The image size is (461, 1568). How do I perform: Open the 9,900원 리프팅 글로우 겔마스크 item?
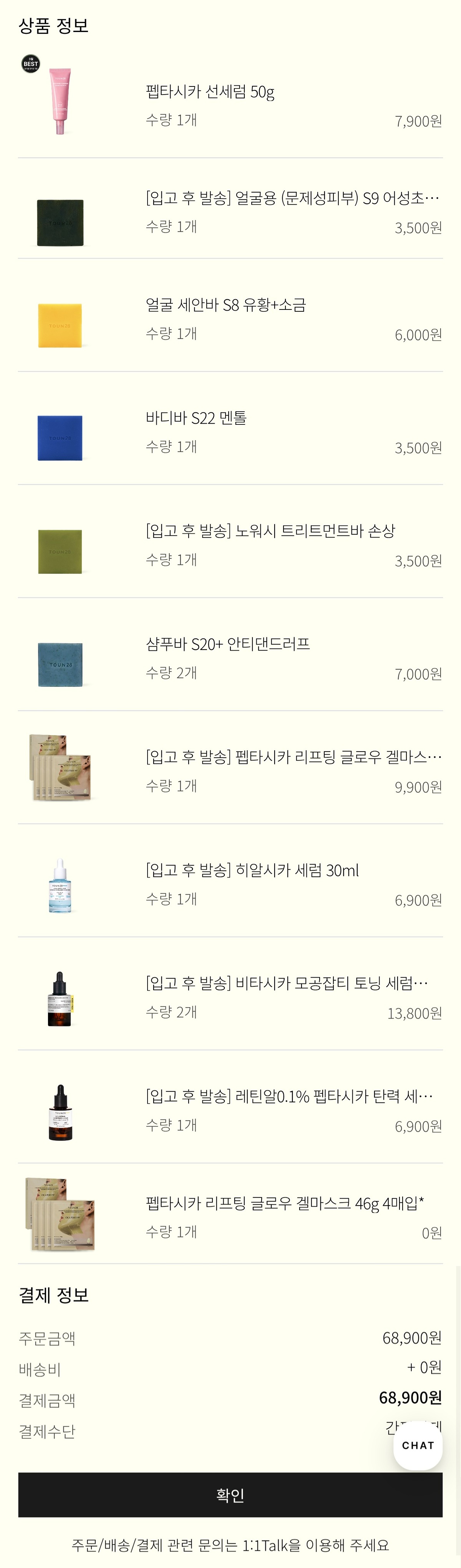tap(293, 757)
